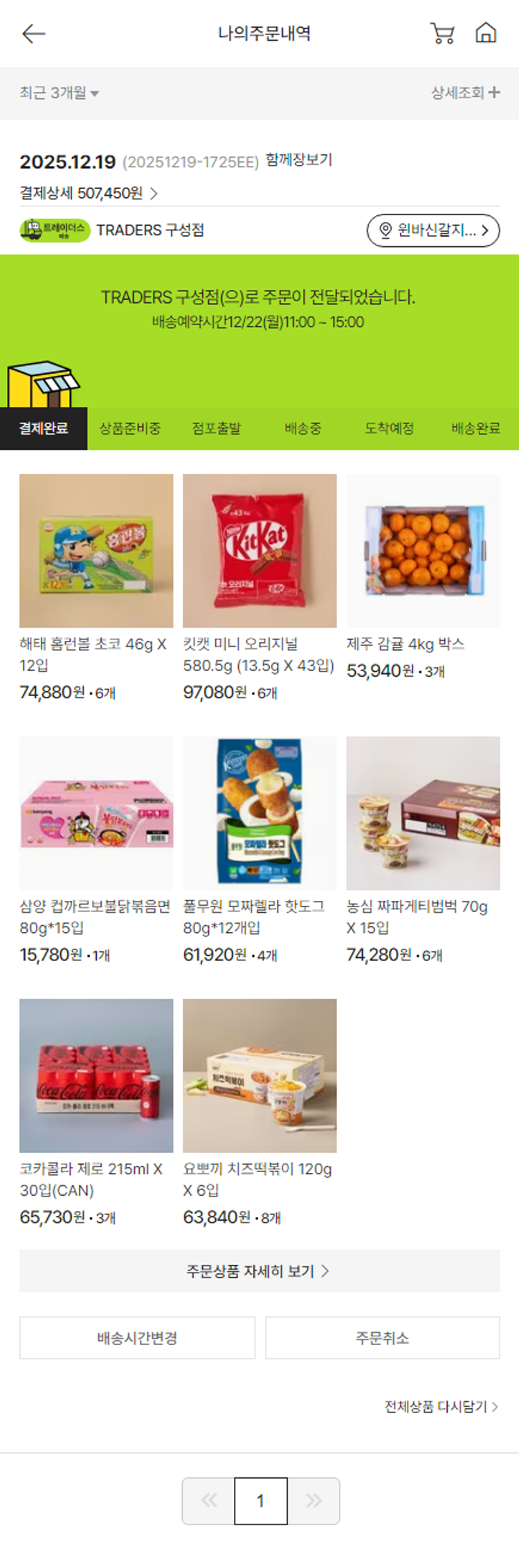This screenshot has width=519, height=1568.
Task: View 코카콜라 제로 215ml item
Action: [x=96, y=1075]
